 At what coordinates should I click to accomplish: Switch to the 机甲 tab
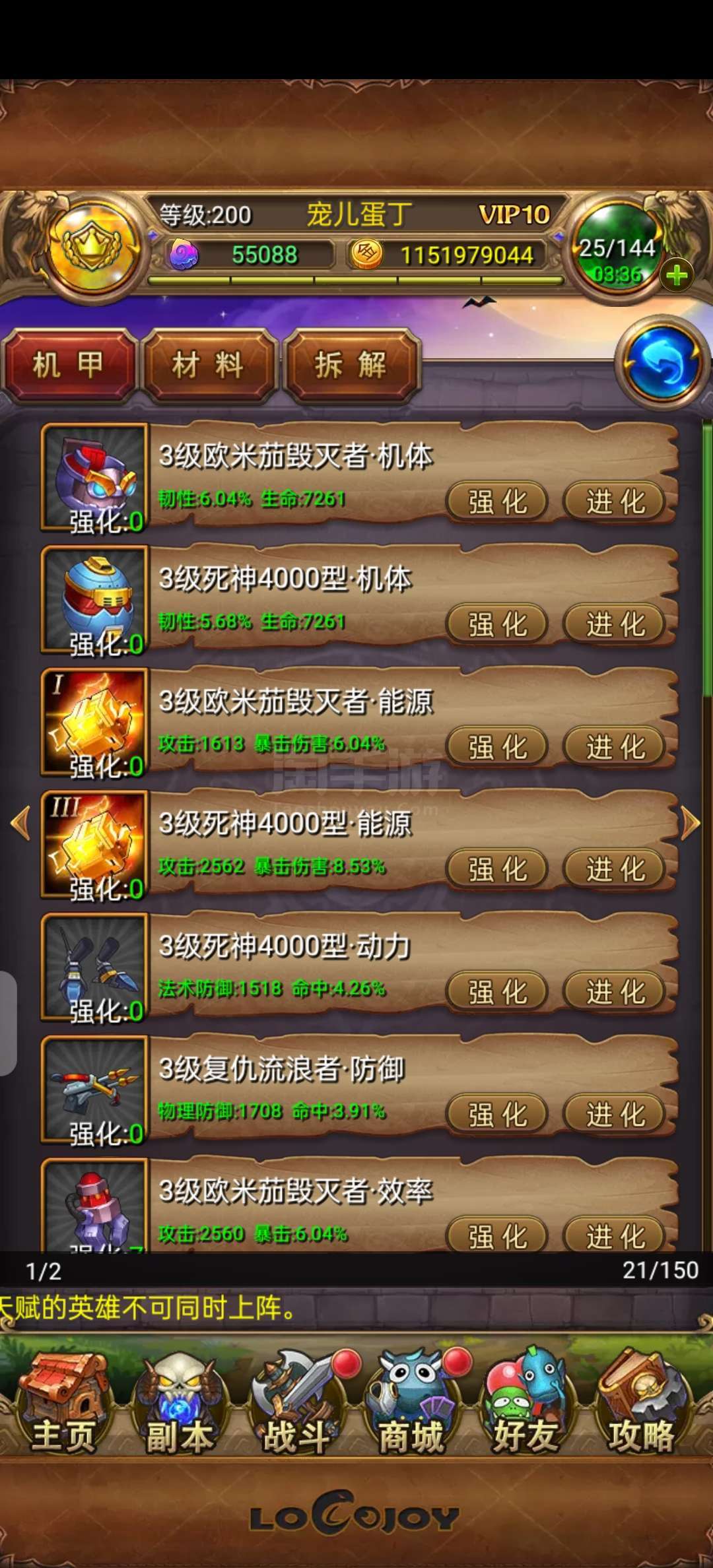click(x=69, y=365)
